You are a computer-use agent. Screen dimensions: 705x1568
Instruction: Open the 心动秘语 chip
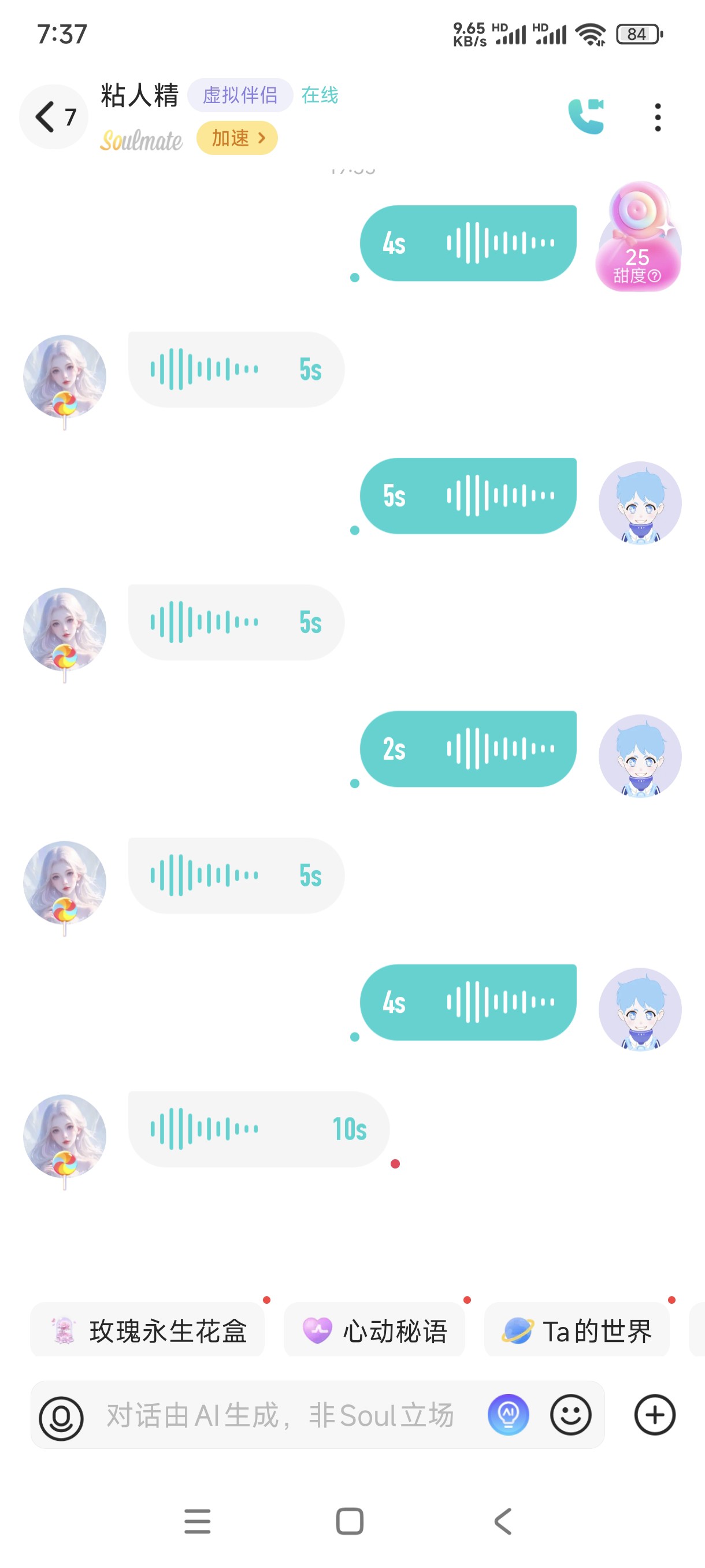coord(374,1330)
